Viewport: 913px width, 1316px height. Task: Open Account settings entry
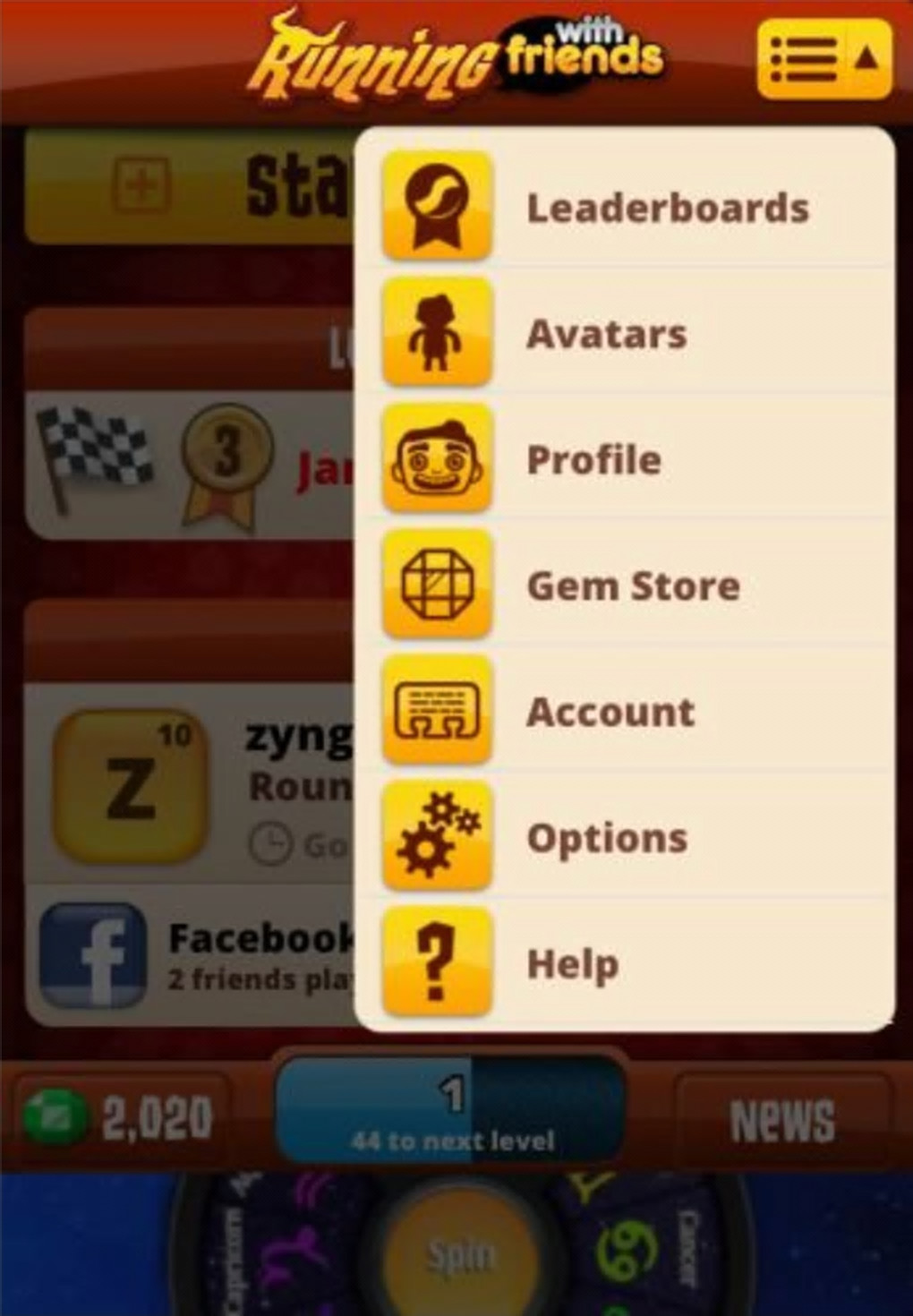point(627,713)
